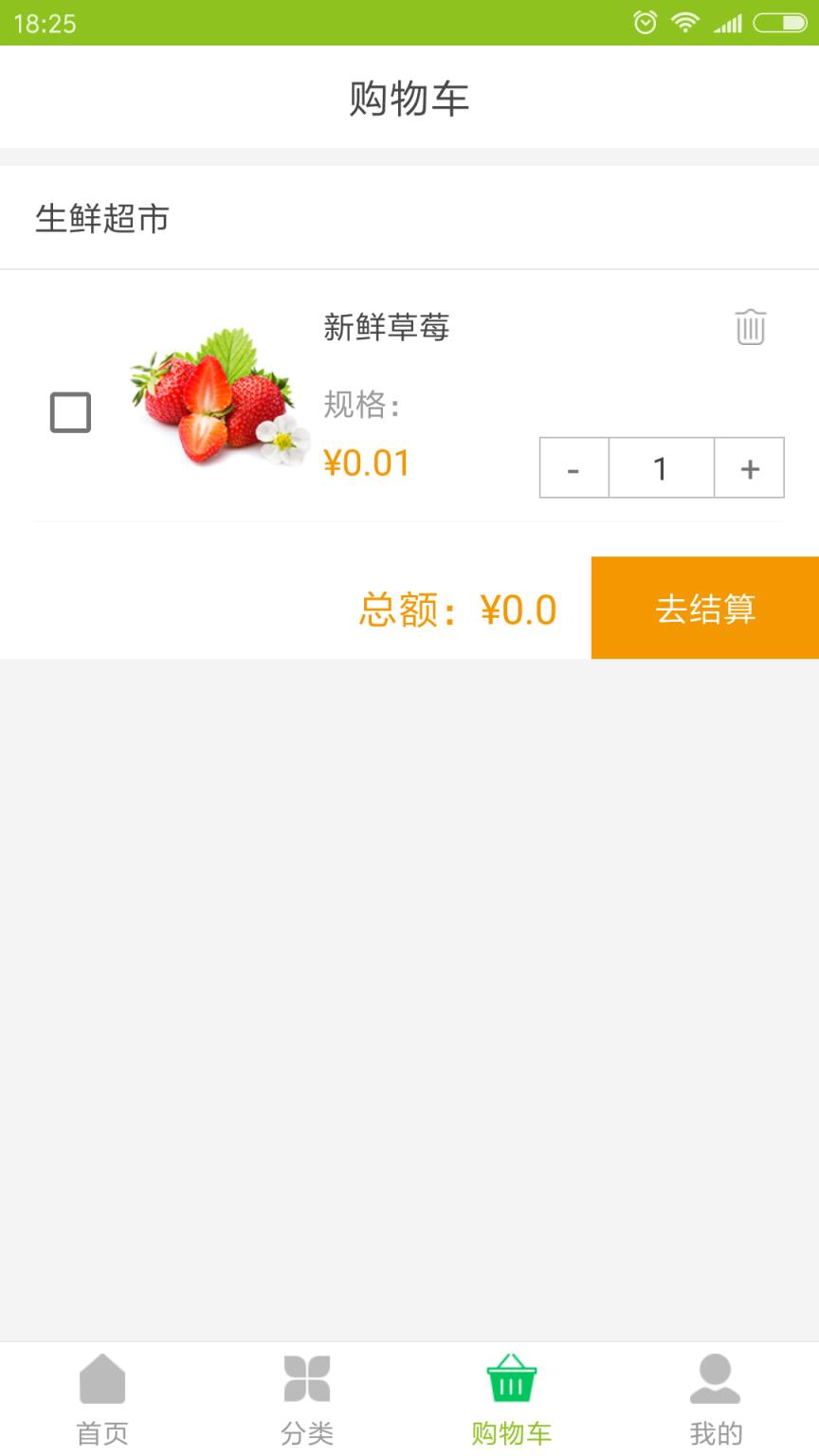Decrease quantity with the minus button
819x1456 pixels.
[573, 467]
